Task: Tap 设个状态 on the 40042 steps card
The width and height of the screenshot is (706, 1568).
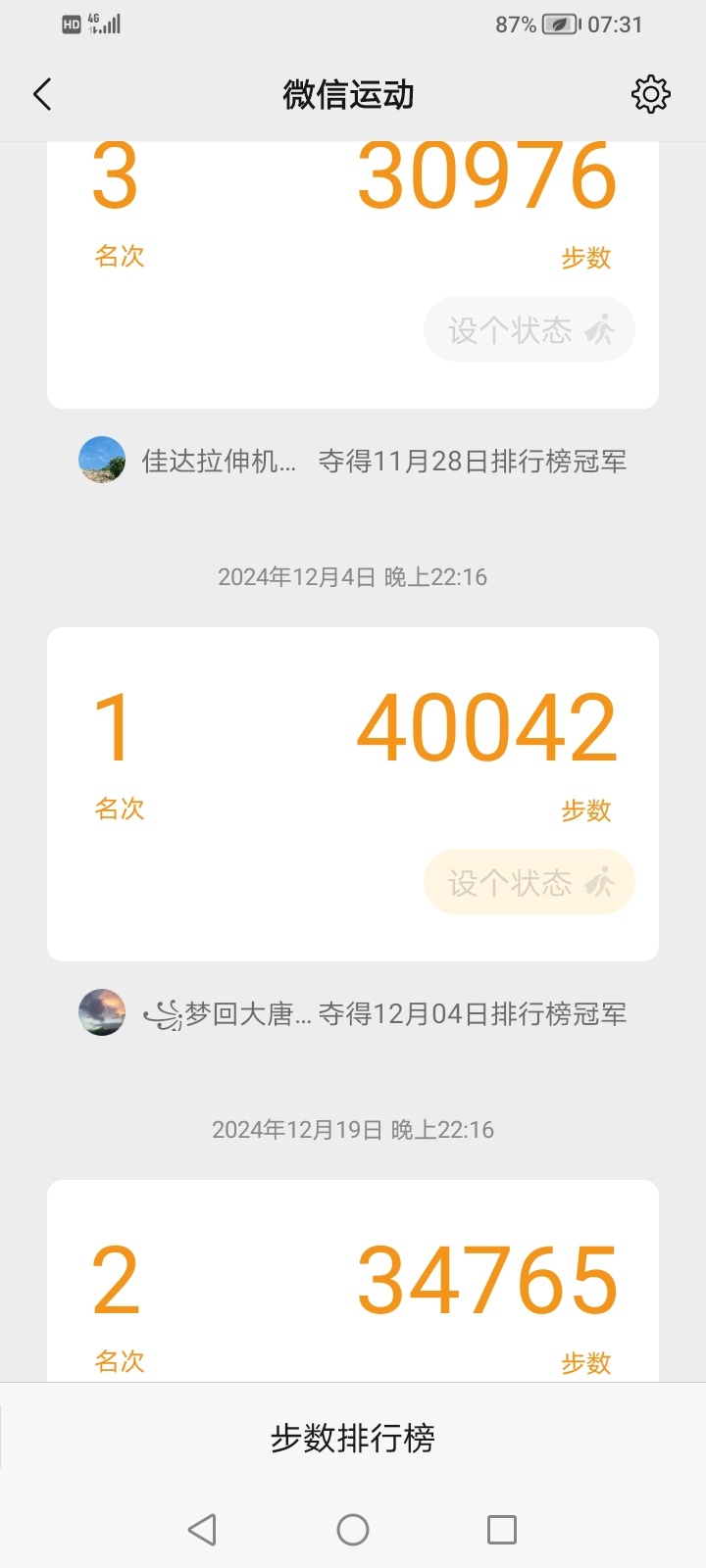Action: [529, 882]
